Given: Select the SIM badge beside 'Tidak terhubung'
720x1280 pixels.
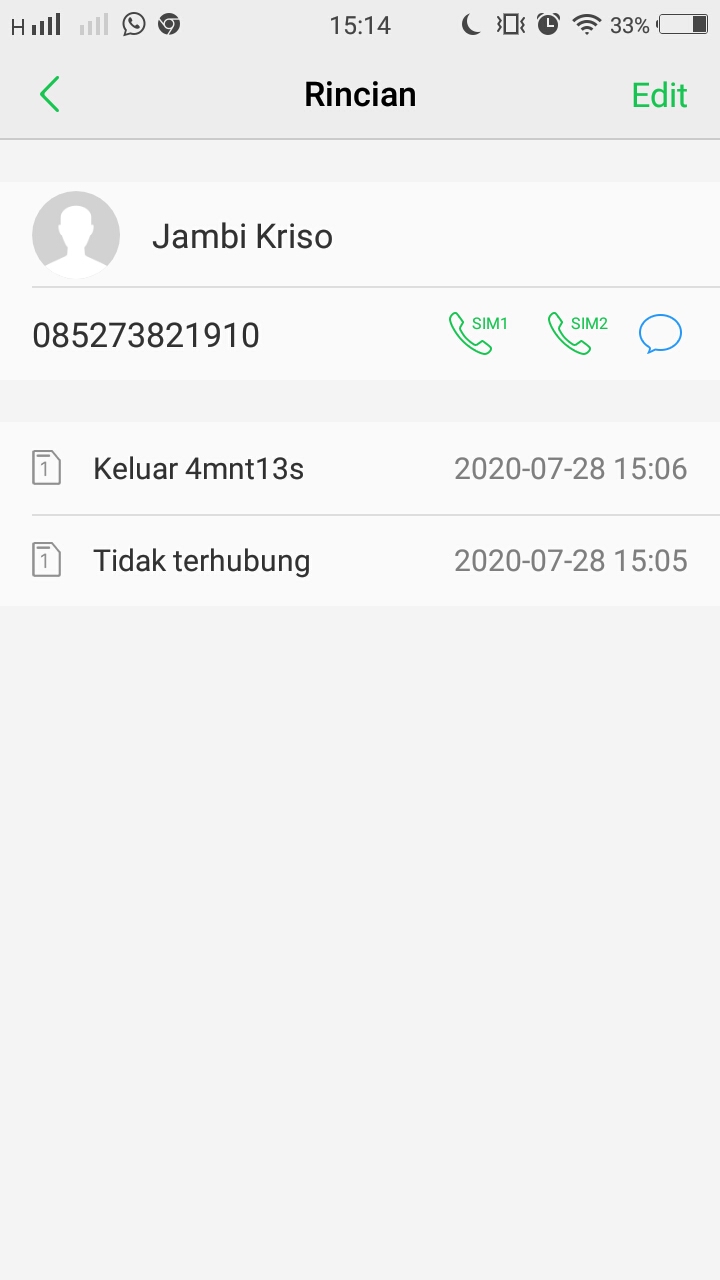Looking at the screenshot, I should [x=44, y=559].
